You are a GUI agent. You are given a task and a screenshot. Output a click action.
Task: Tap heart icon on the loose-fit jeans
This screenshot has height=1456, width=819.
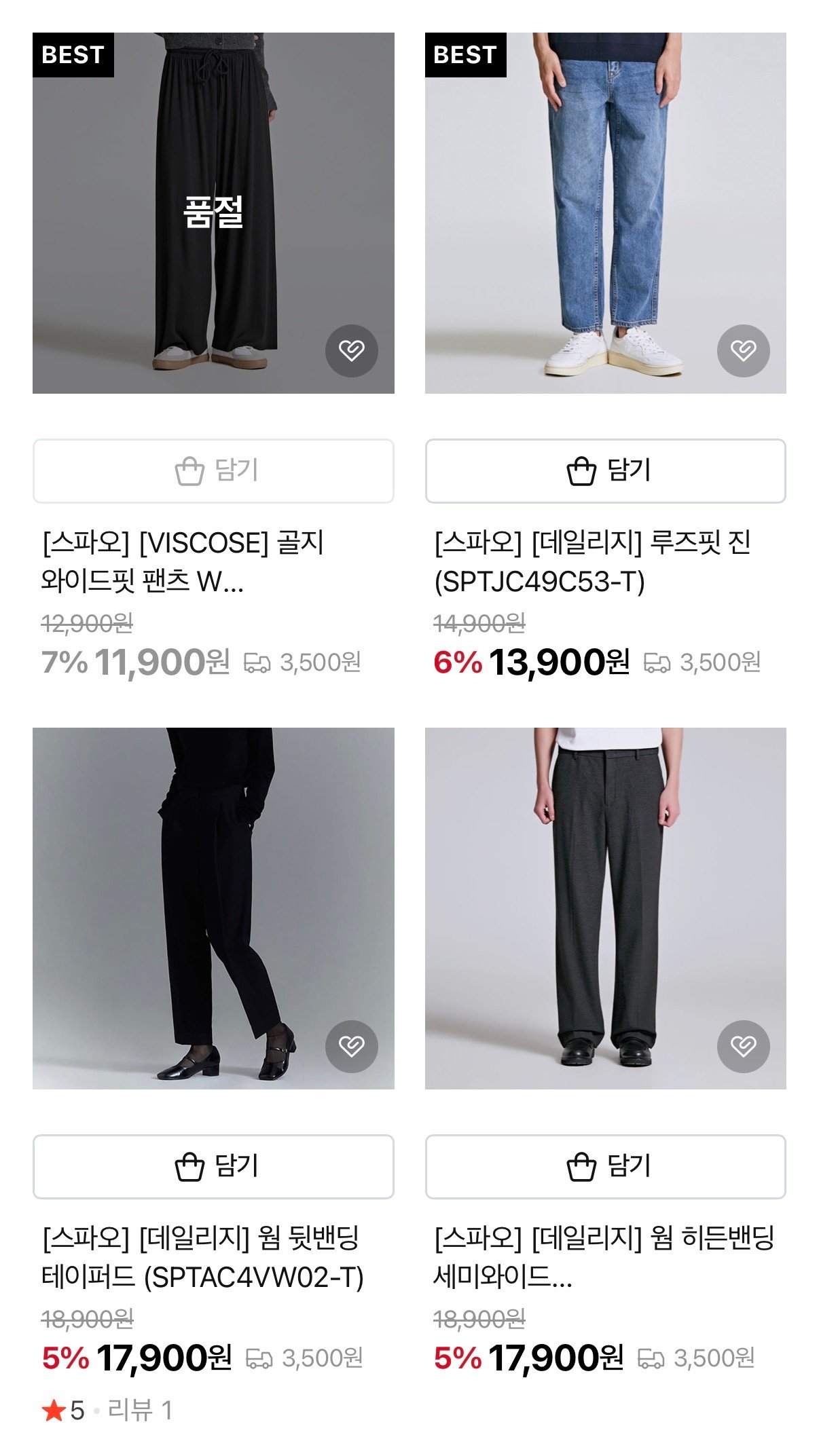(743, 350)
